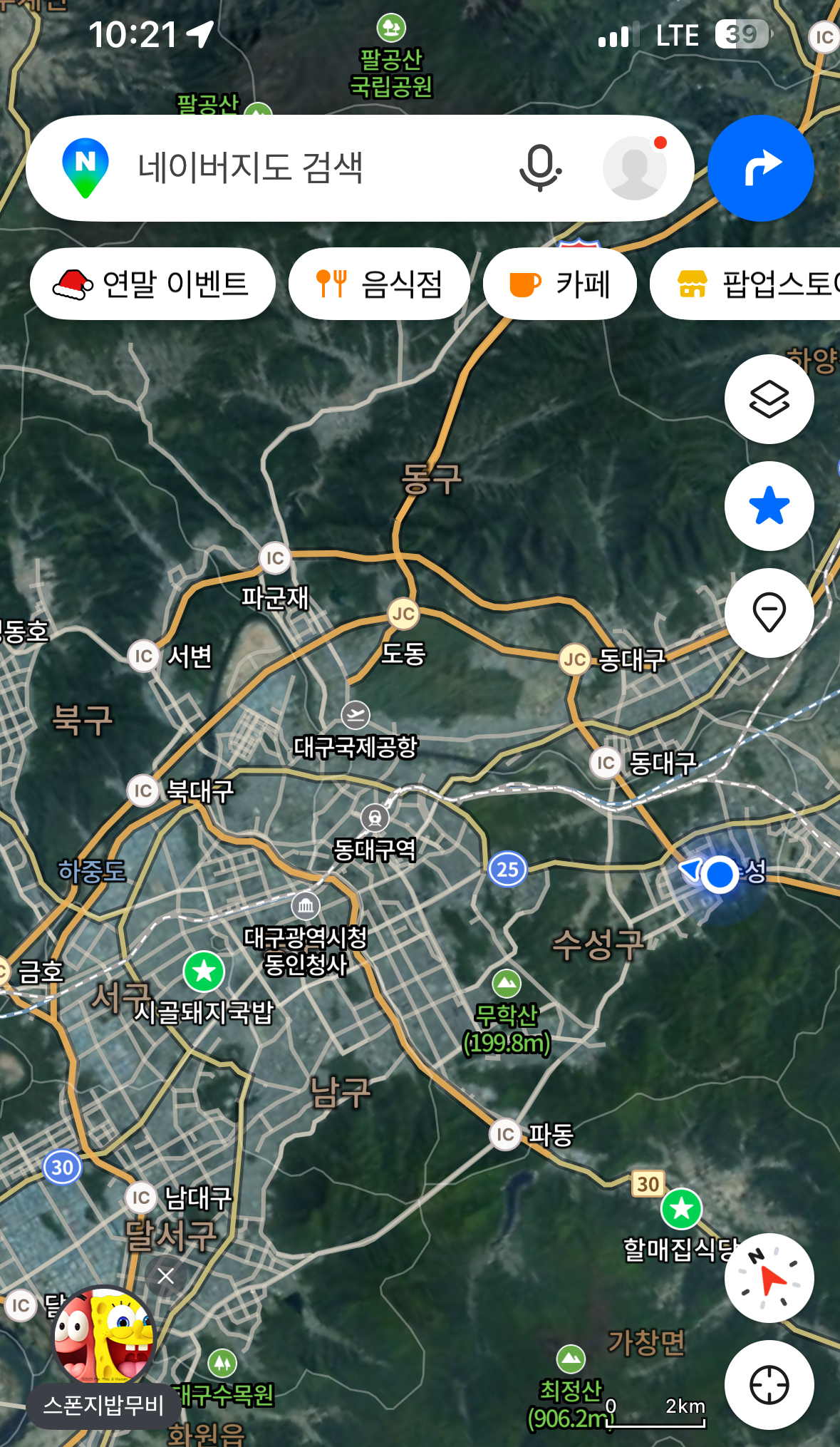Open saved place 할매집식당
This screenshot has height=1447, width=840.
[x=681, y=1209]
